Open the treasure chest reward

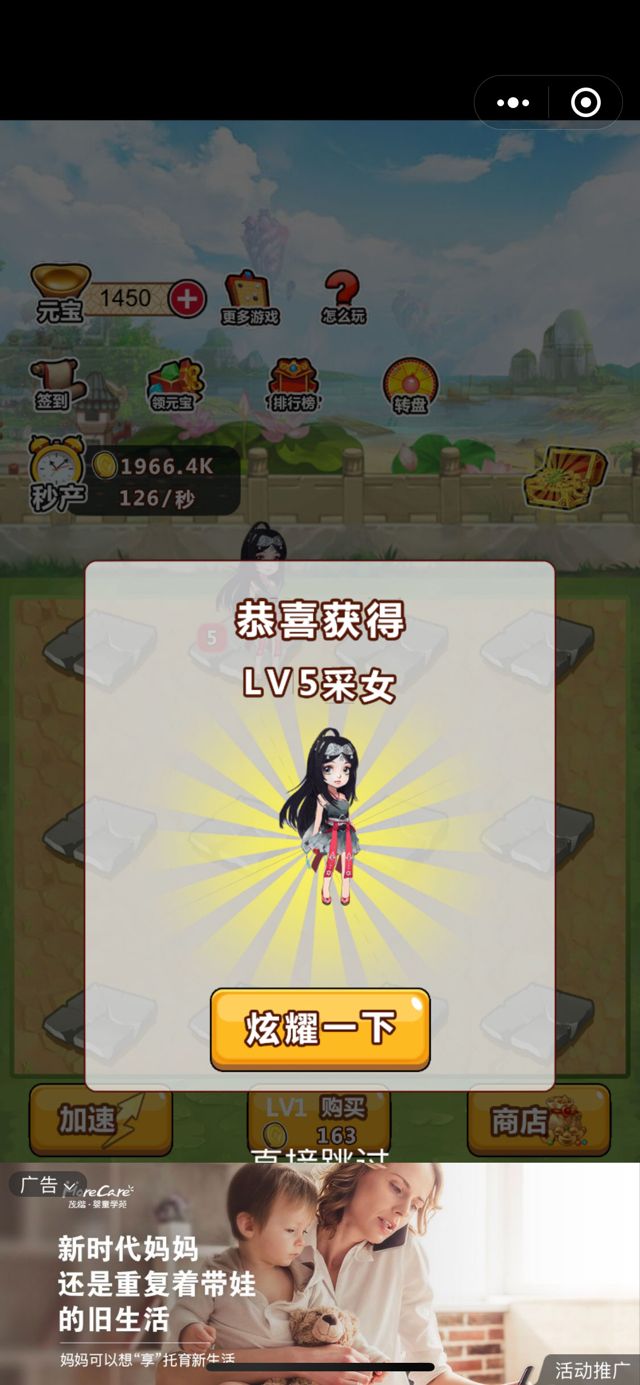coord(565,478)
